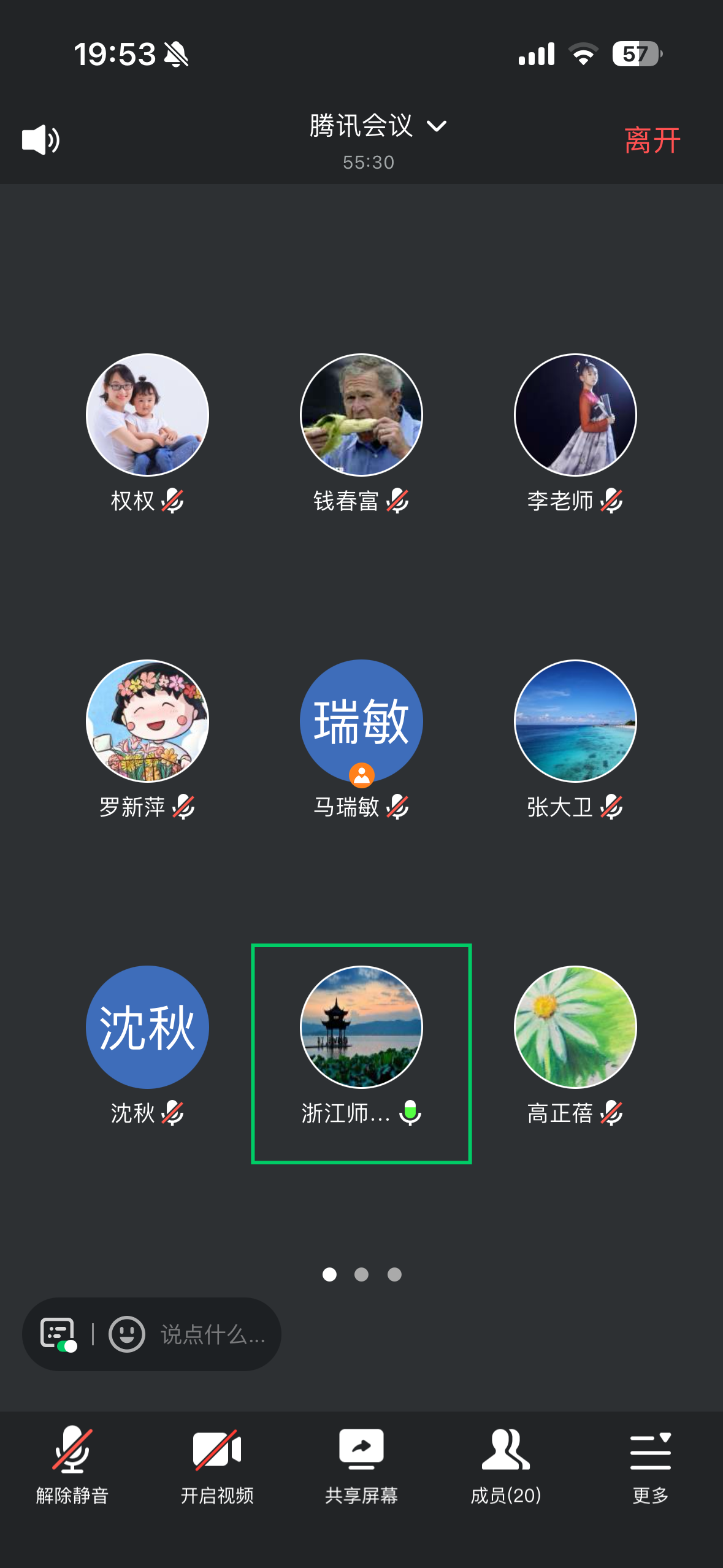
Task: Type in the 说点什么 chat field
Action: pos(212,1334)
